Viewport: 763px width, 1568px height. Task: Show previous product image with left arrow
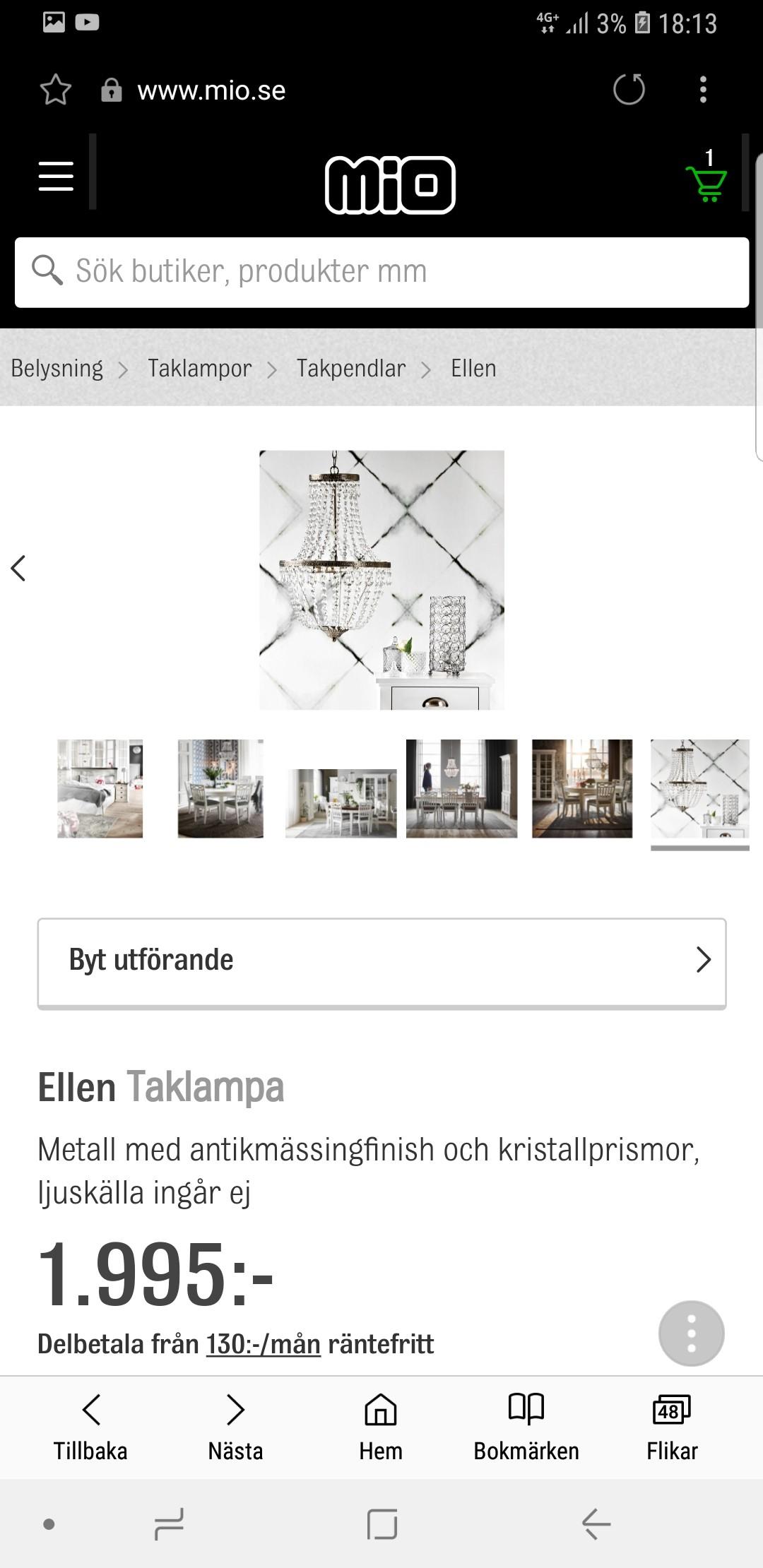coord(19,567)
